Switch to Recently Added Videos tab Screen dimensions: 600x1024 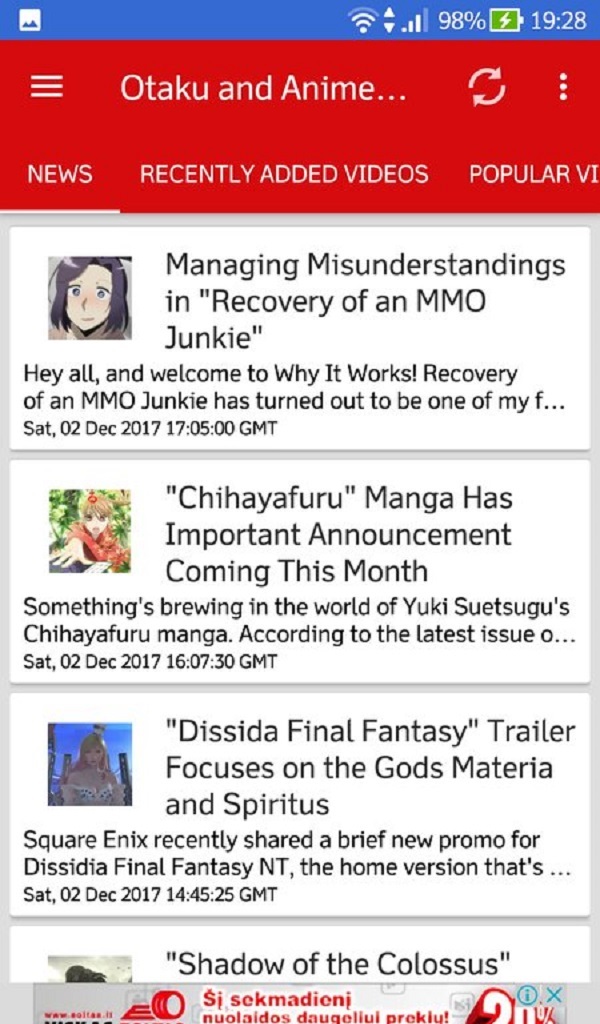coord(284,174)
